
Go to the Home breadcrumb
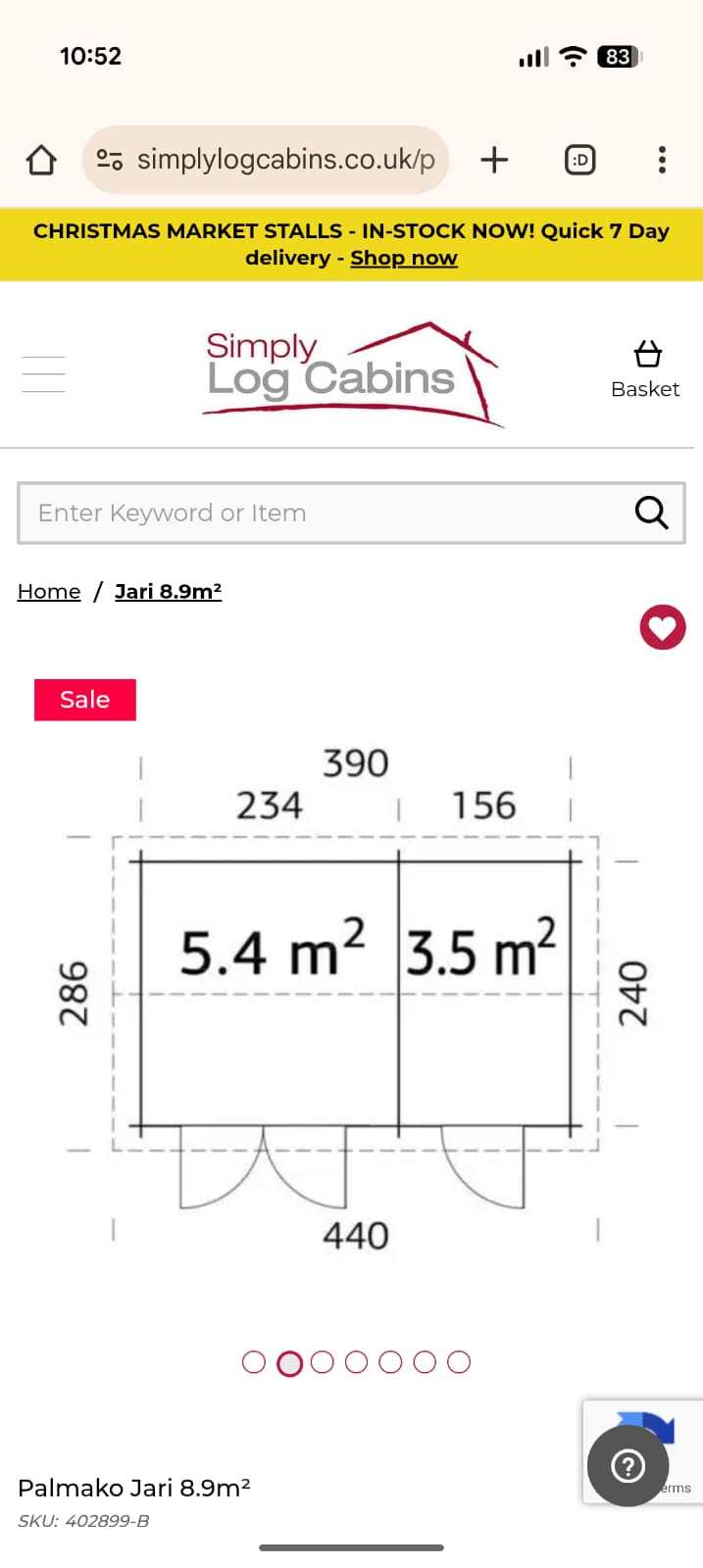[x=49, y=591]
